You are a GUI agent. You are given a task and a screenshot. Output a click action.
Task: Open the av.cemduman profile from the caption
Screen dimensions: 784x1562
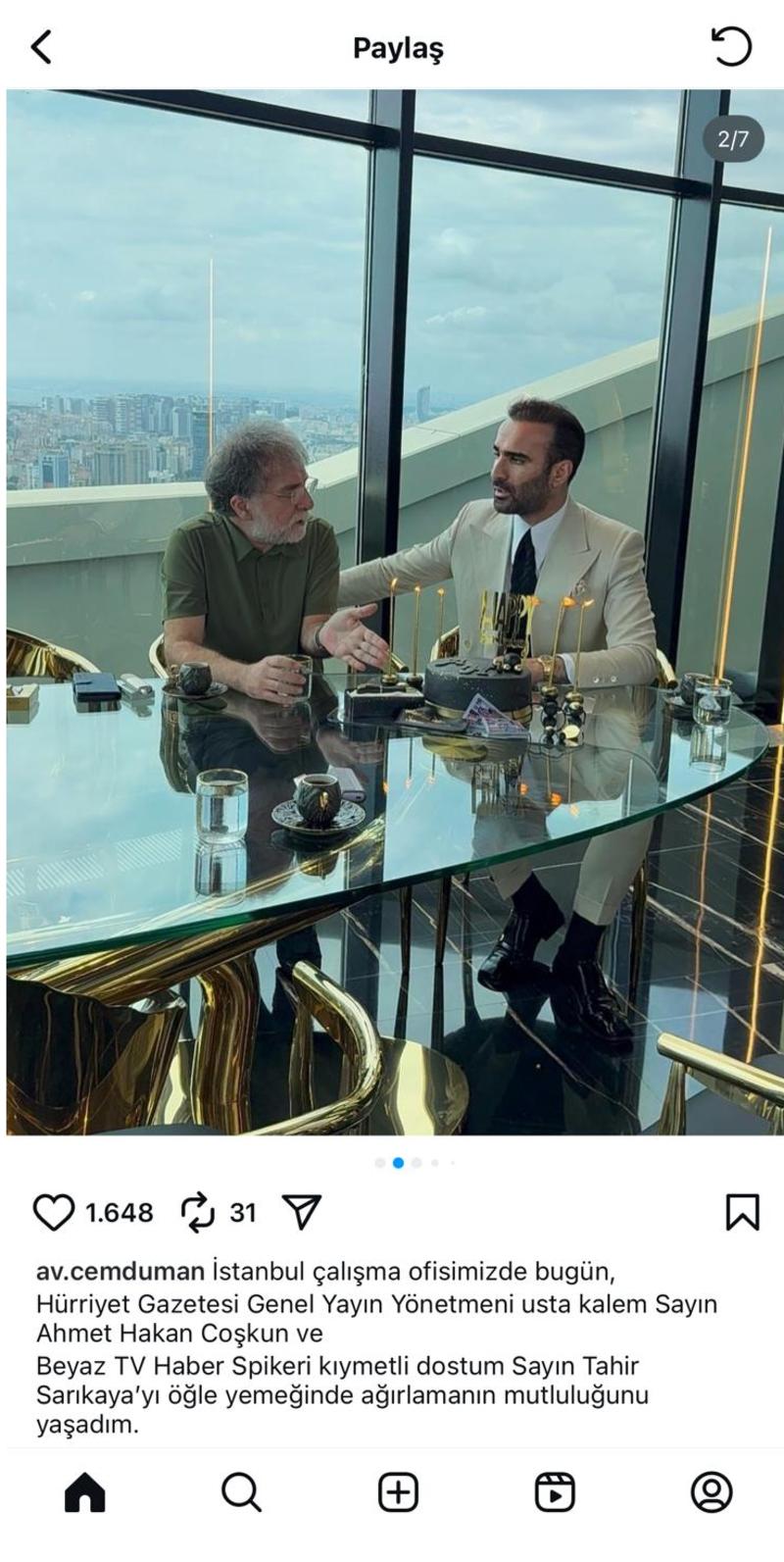point(120,1272)
